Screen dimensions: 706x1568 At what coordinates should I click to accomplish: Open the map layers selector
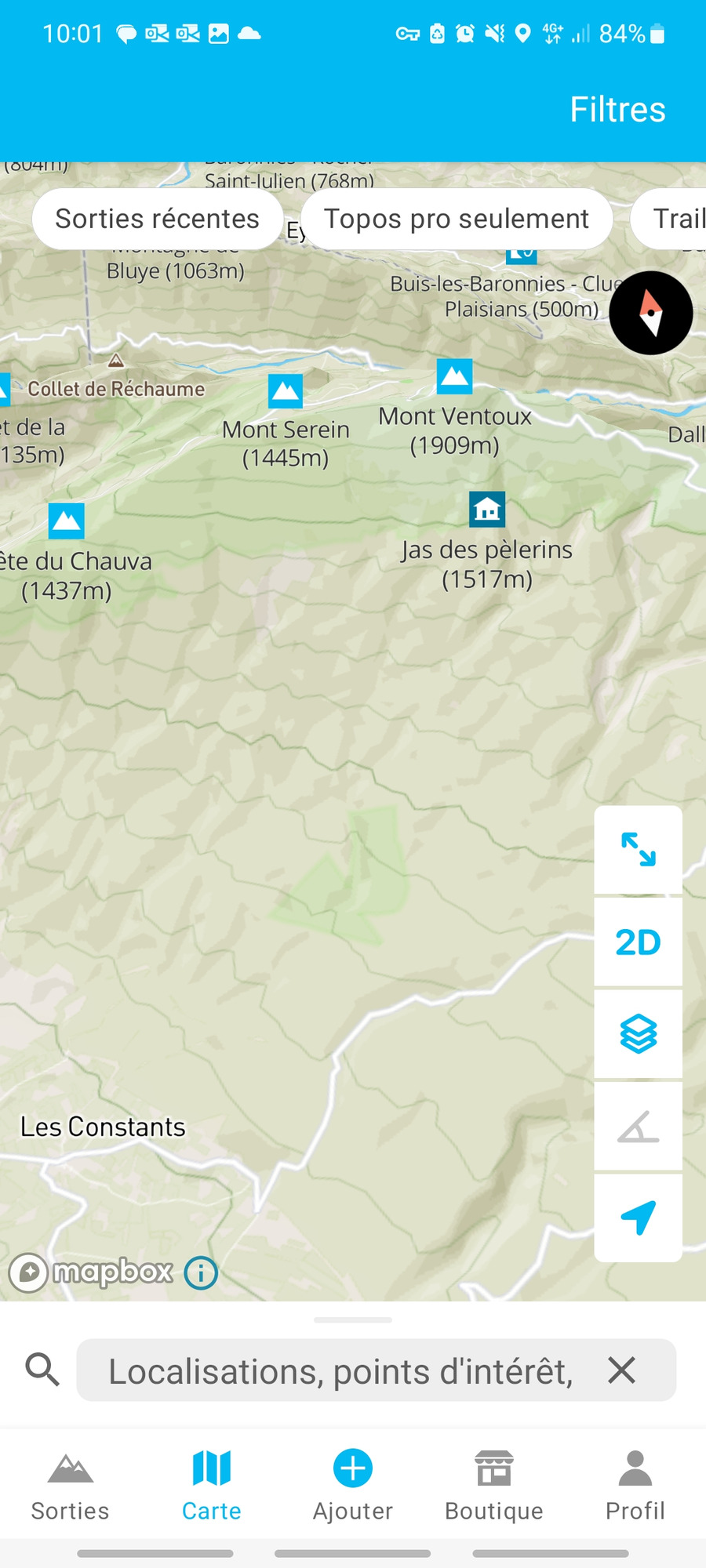[x=639, y=1034]
